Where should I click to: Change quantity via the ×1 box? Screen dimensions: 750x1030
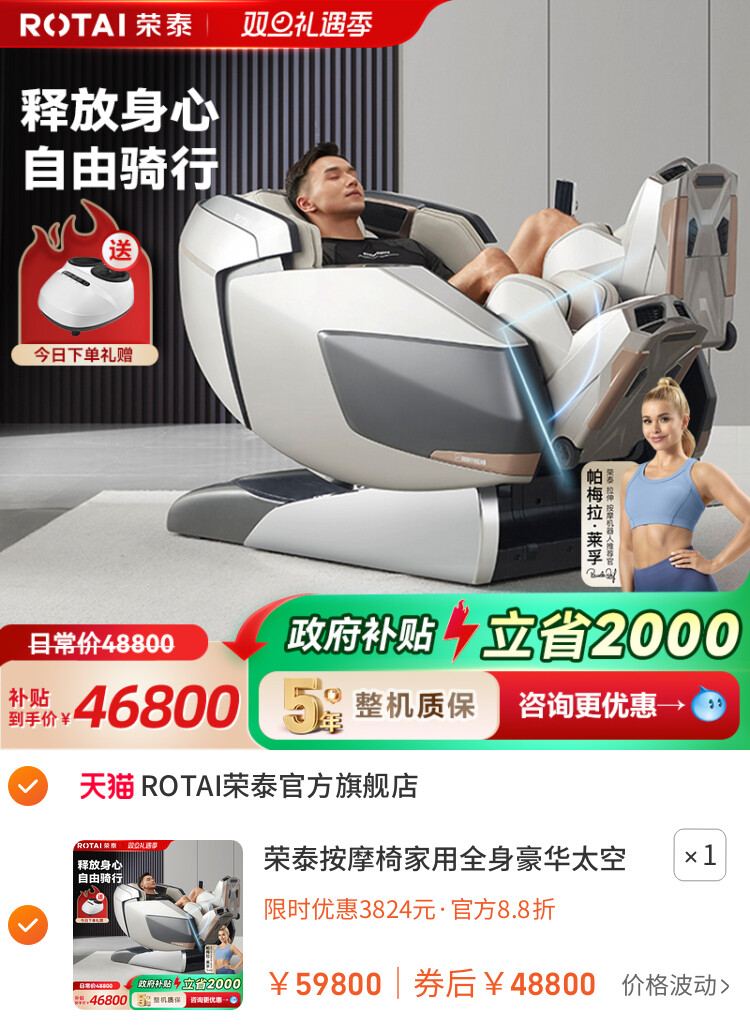point(699,856)
